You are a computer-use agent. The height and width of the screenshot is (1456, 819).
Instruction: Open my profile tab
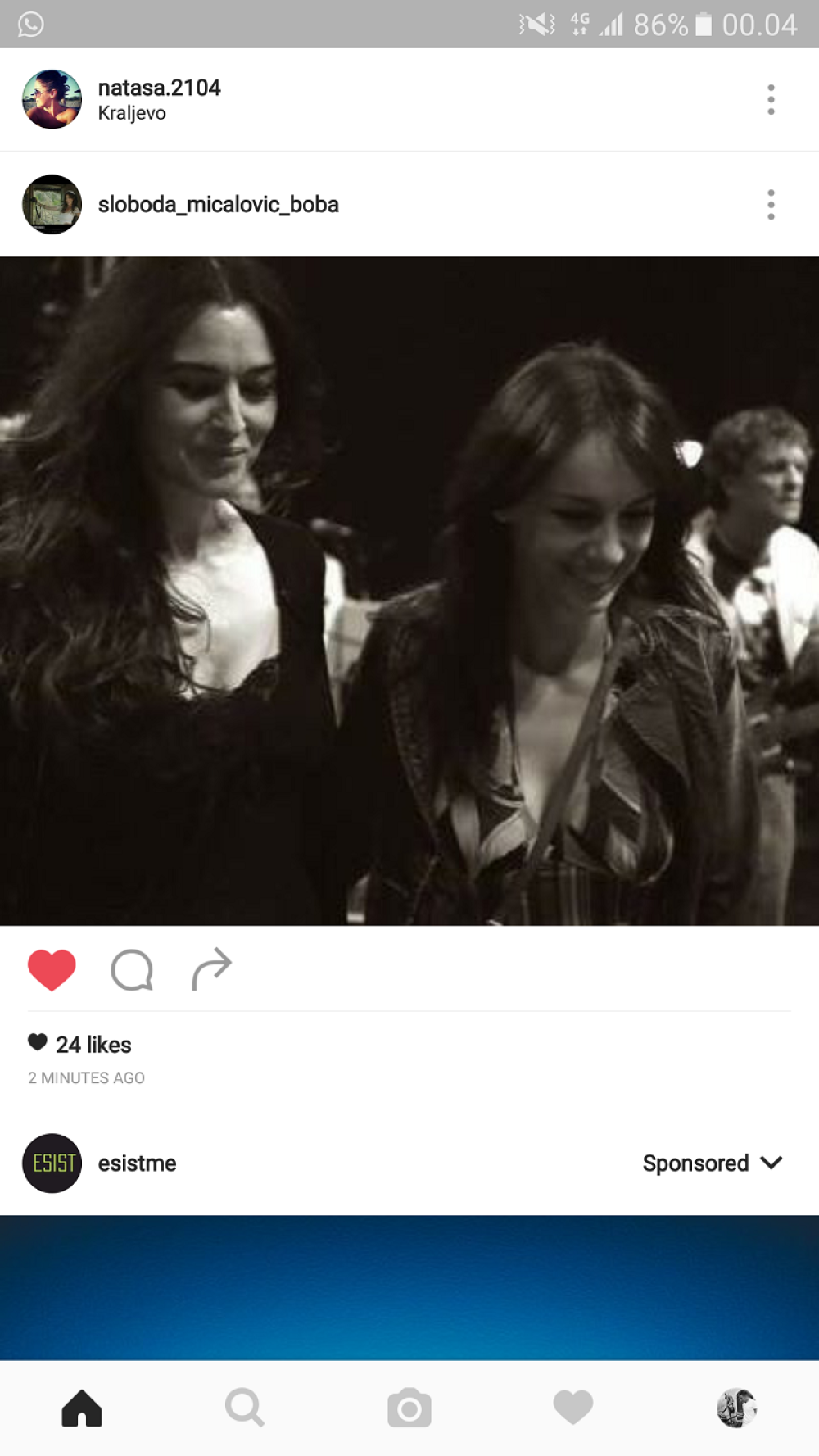click(x=736, y=1408)
